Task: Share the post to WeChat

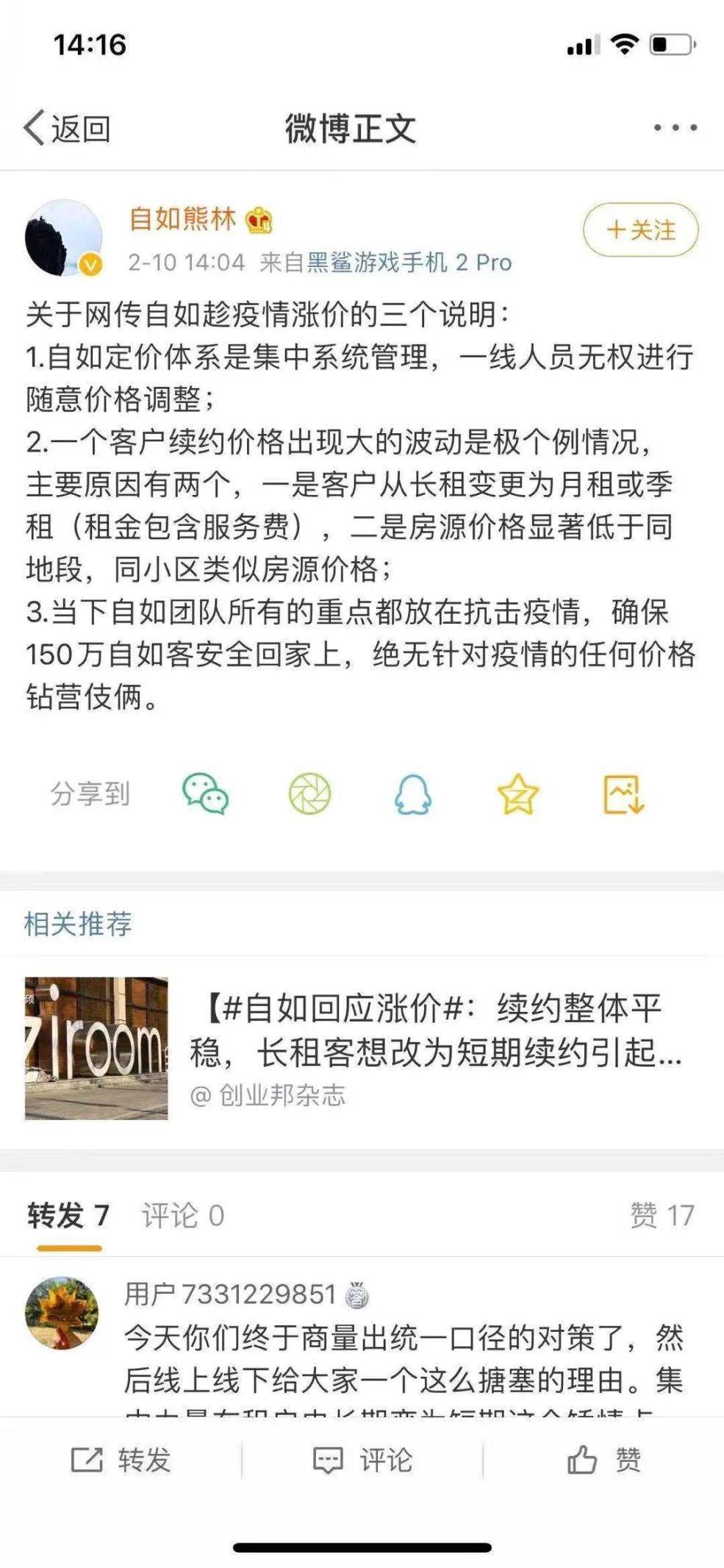Action: [x=205, y=794]
